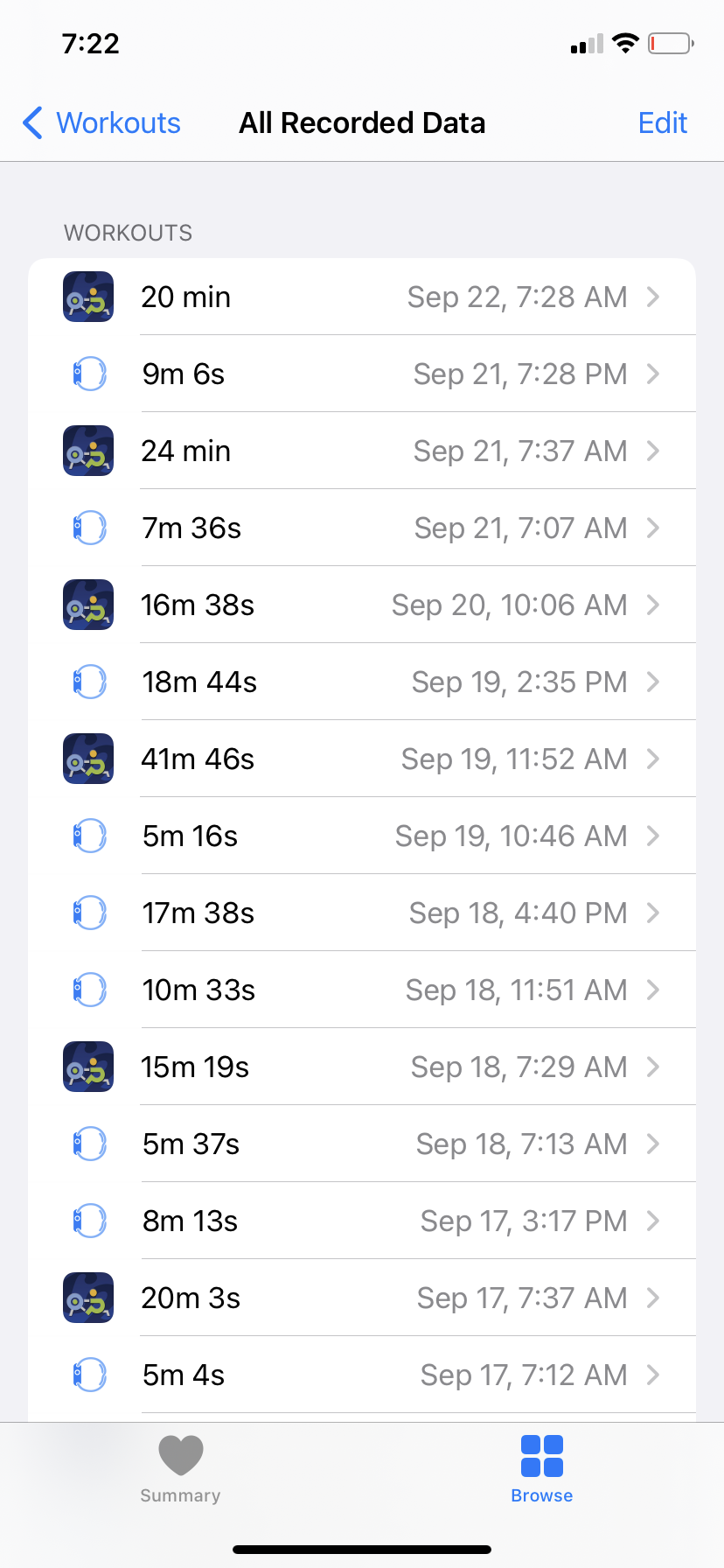Select the 5m 37s workout entry
Screen dimensions: 724x1568
point(362,1144)
